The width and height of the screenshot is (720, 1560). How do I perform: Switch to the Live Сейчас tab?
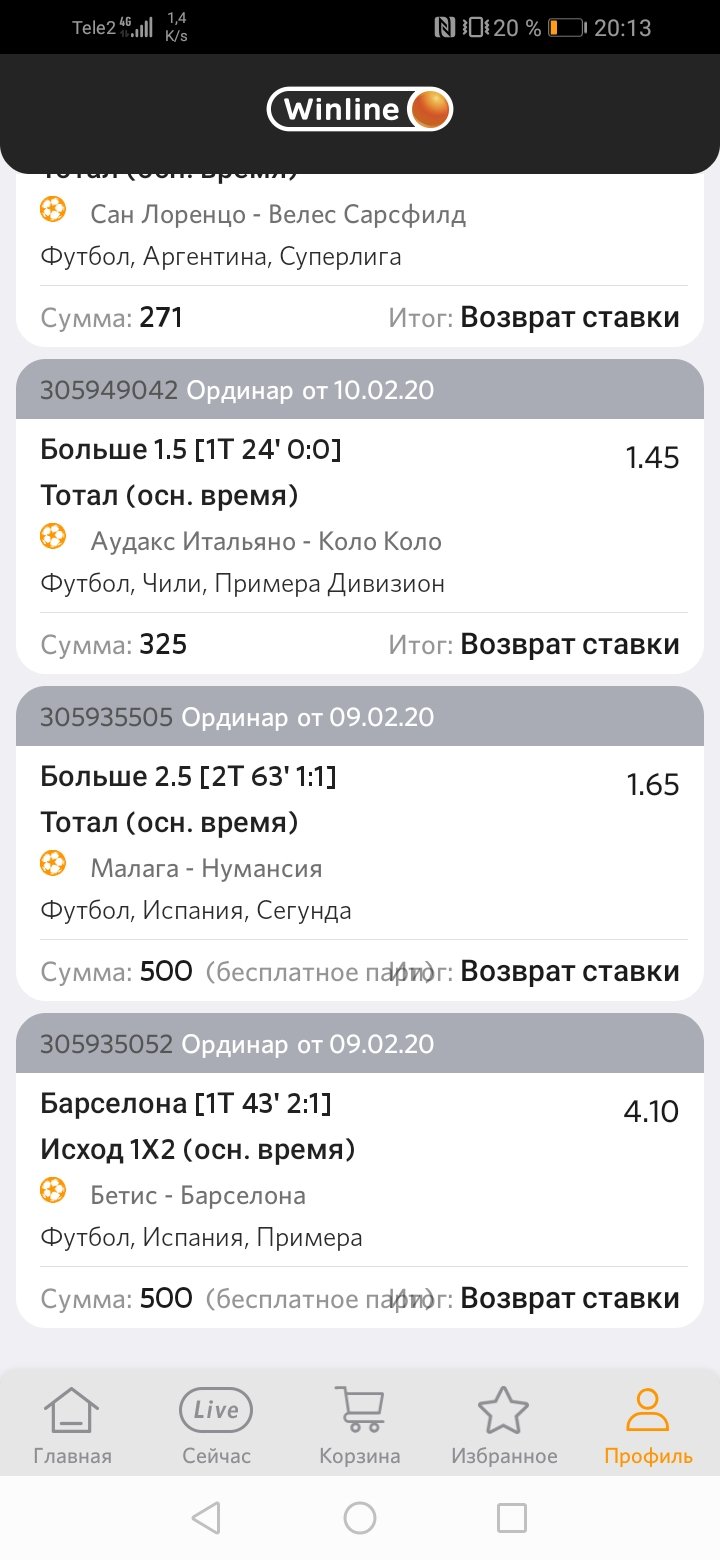(216, 1424)
